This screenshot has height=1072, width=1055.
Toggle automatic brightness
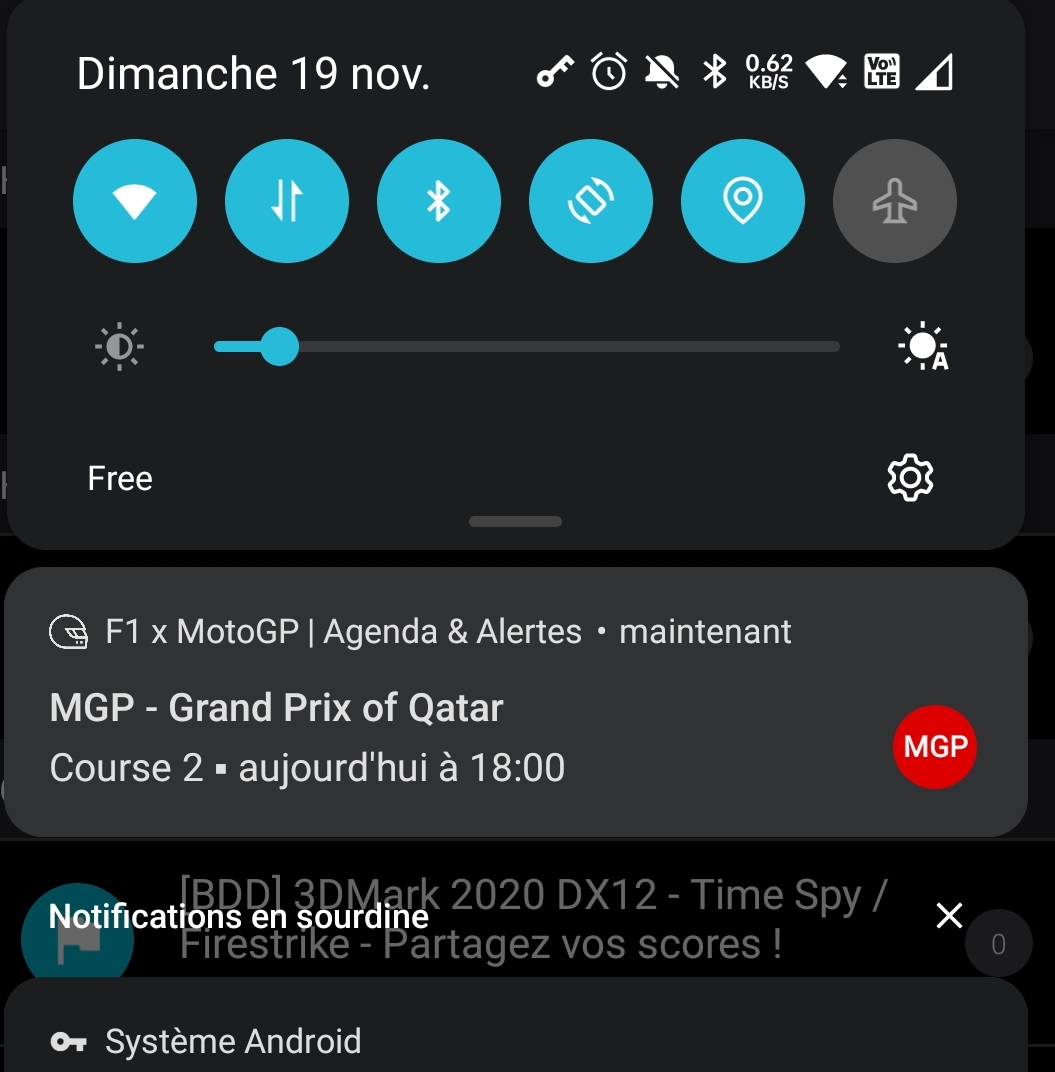(923, 347)
